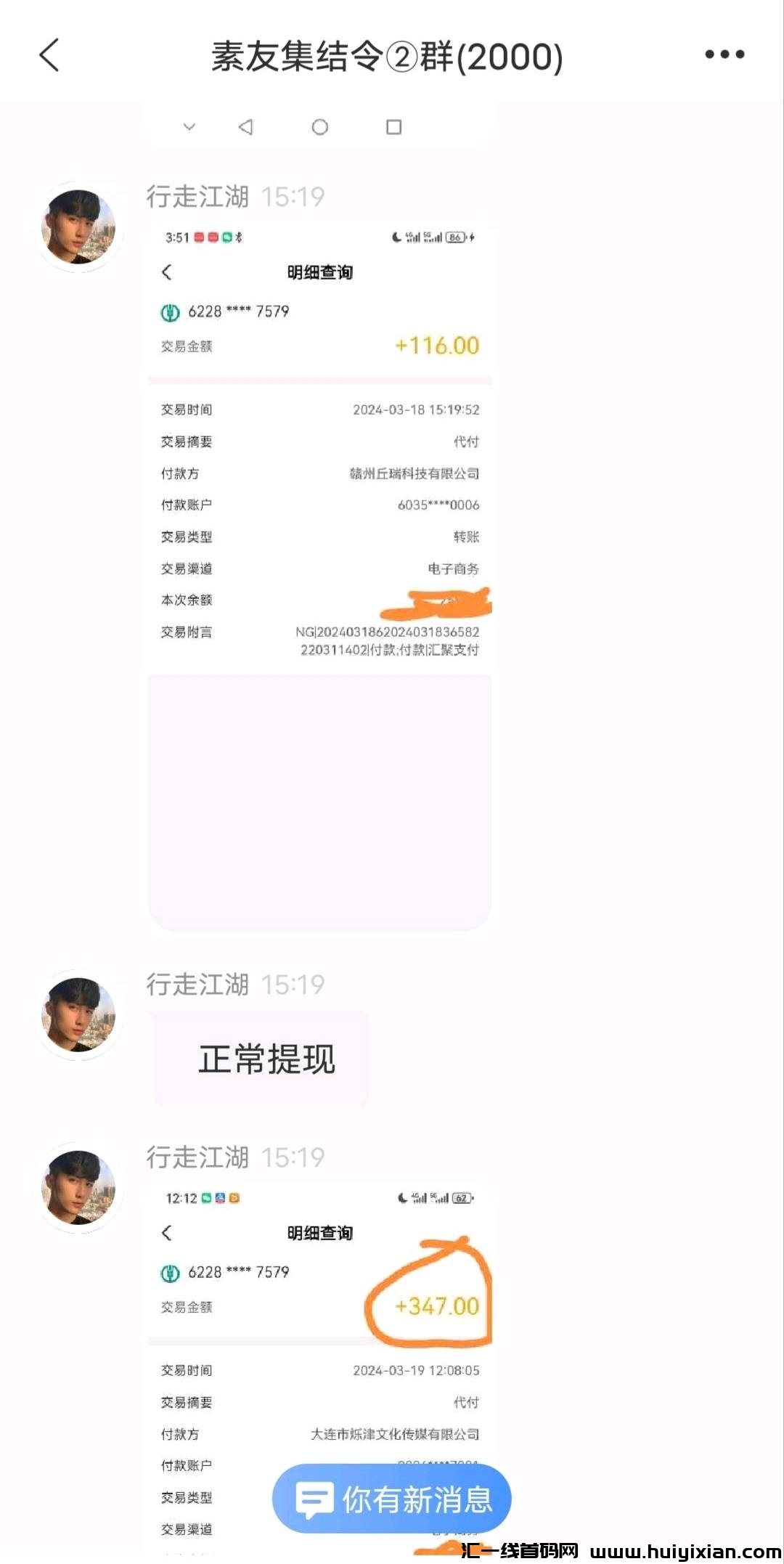Open the three-dot group menu
This screenshot has width=784, height=1564.
pyautogui.click(x=724, y=54)
